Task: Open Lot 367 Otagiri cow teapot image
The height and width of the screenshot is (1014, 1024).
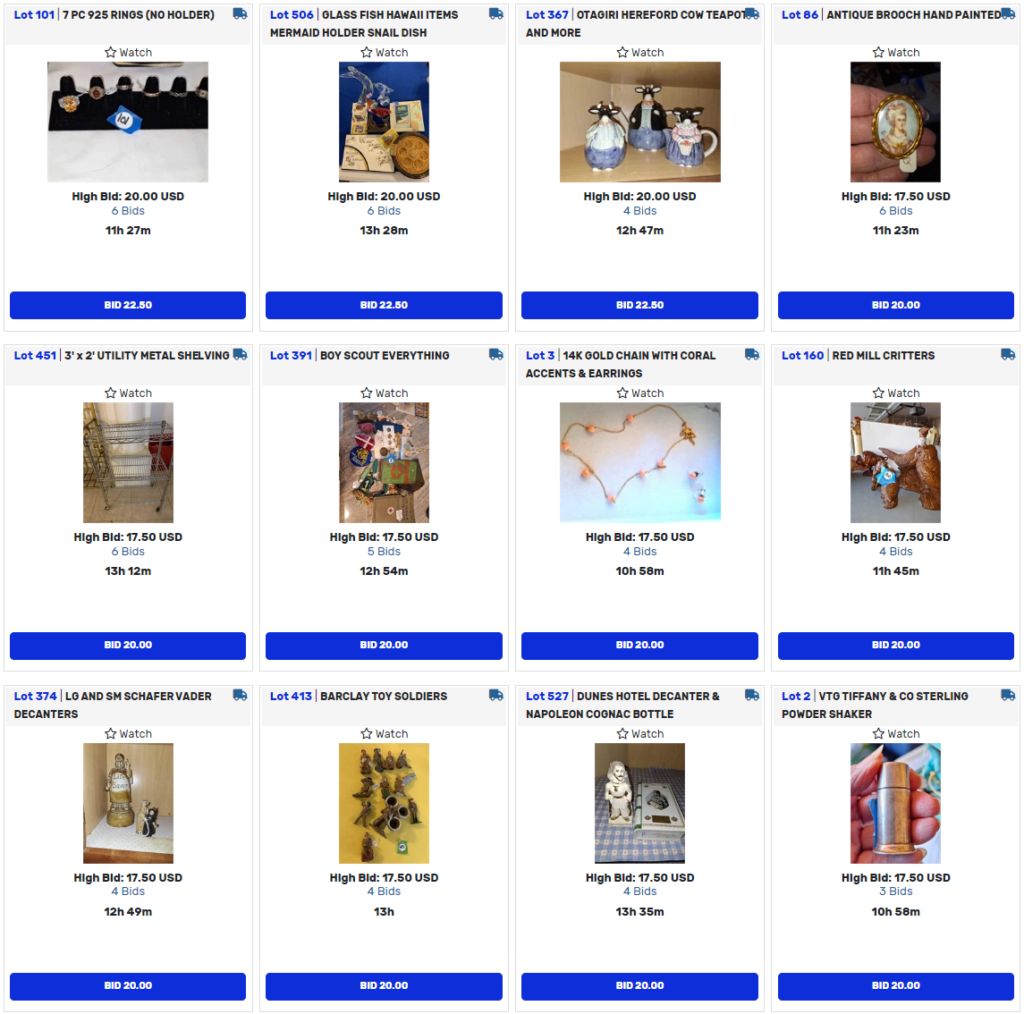Action: click(x=639, y=122)
